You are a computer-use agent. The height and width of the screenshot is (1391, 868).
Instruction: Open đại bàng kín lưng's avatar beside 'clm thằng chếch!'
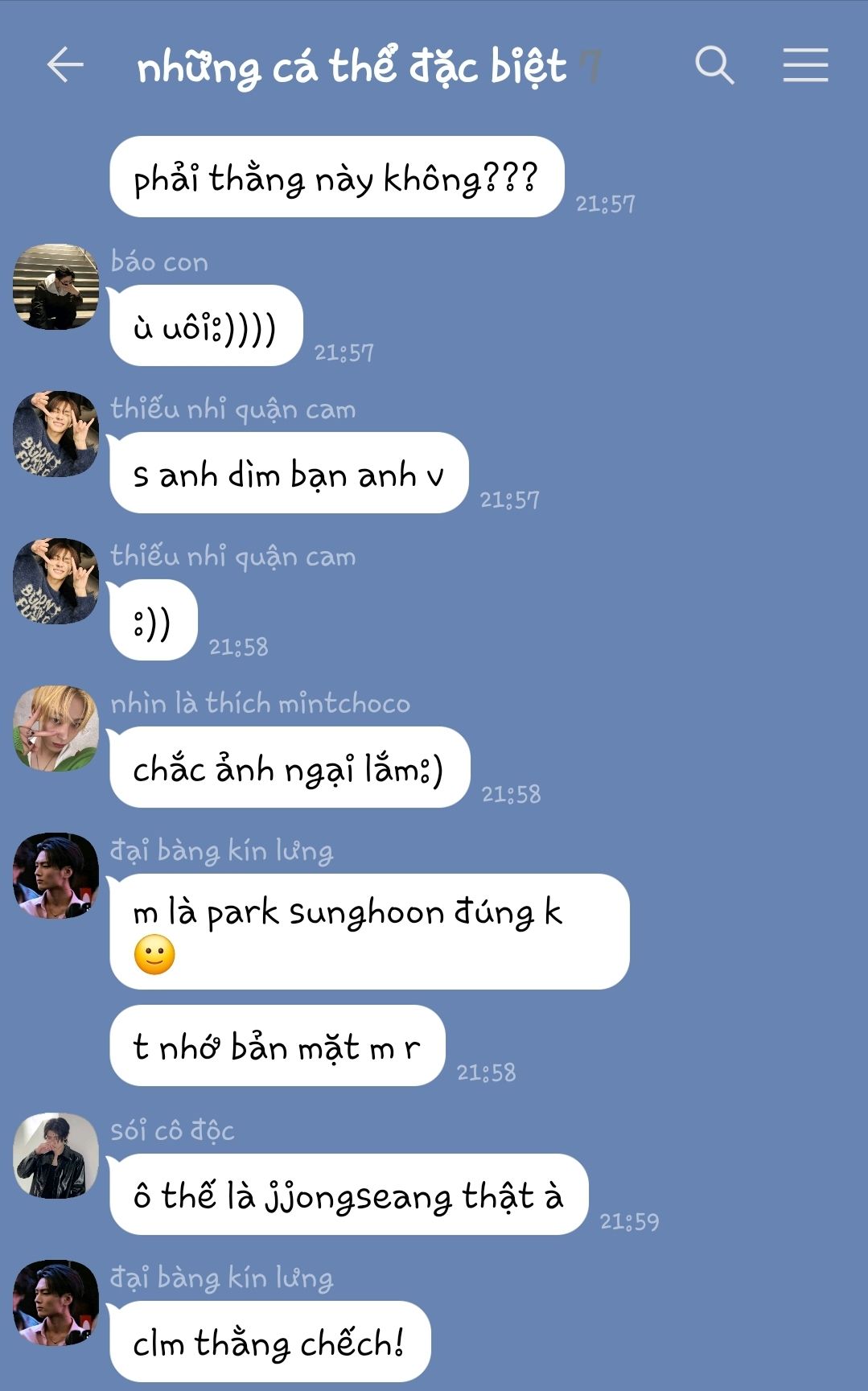(x=56, y=1303)
